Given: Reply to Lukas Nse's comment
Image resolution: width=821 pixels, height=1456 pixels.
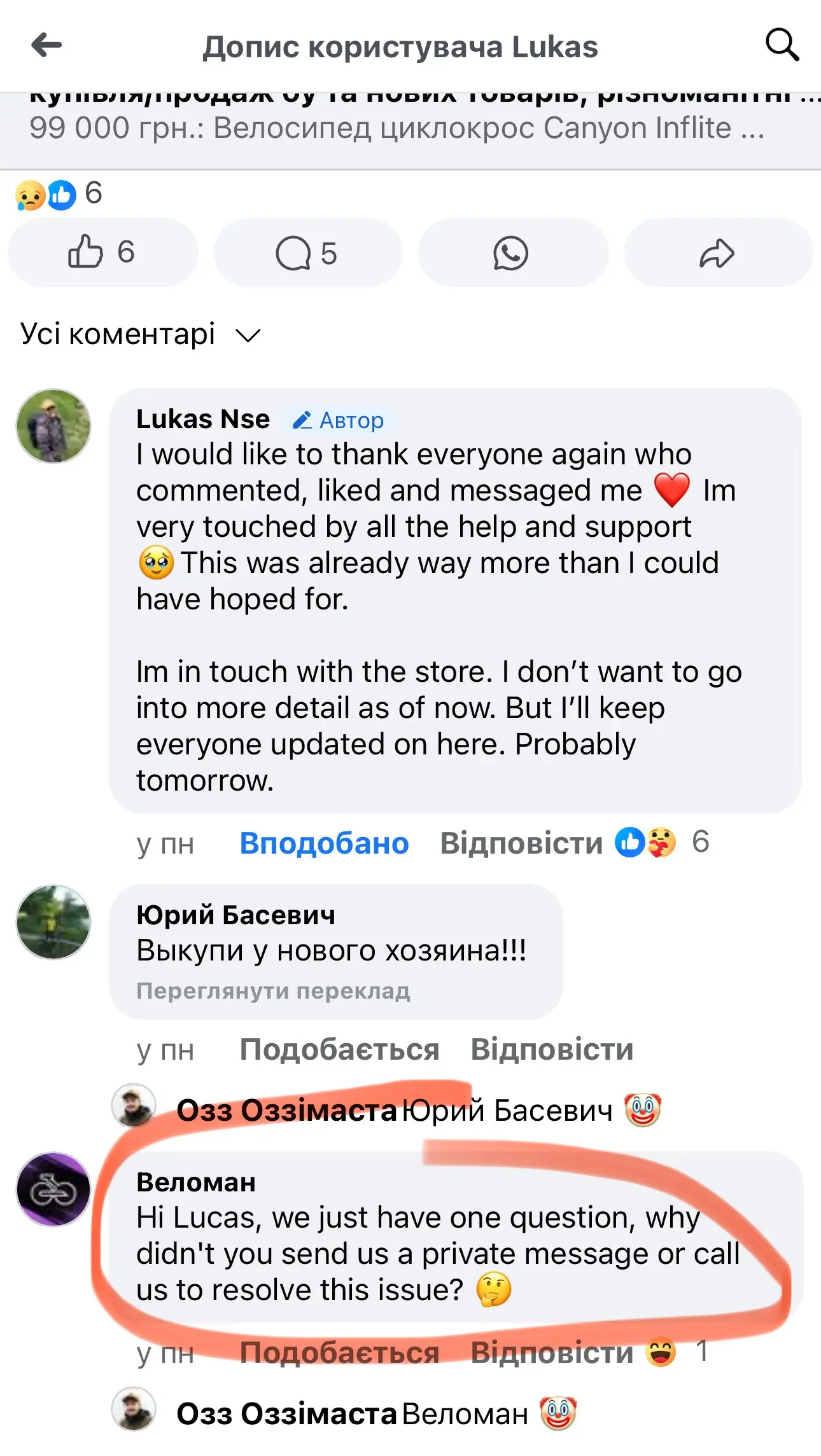Looking at the screenshot, I should pyautogui.click(x=521, y=843).
